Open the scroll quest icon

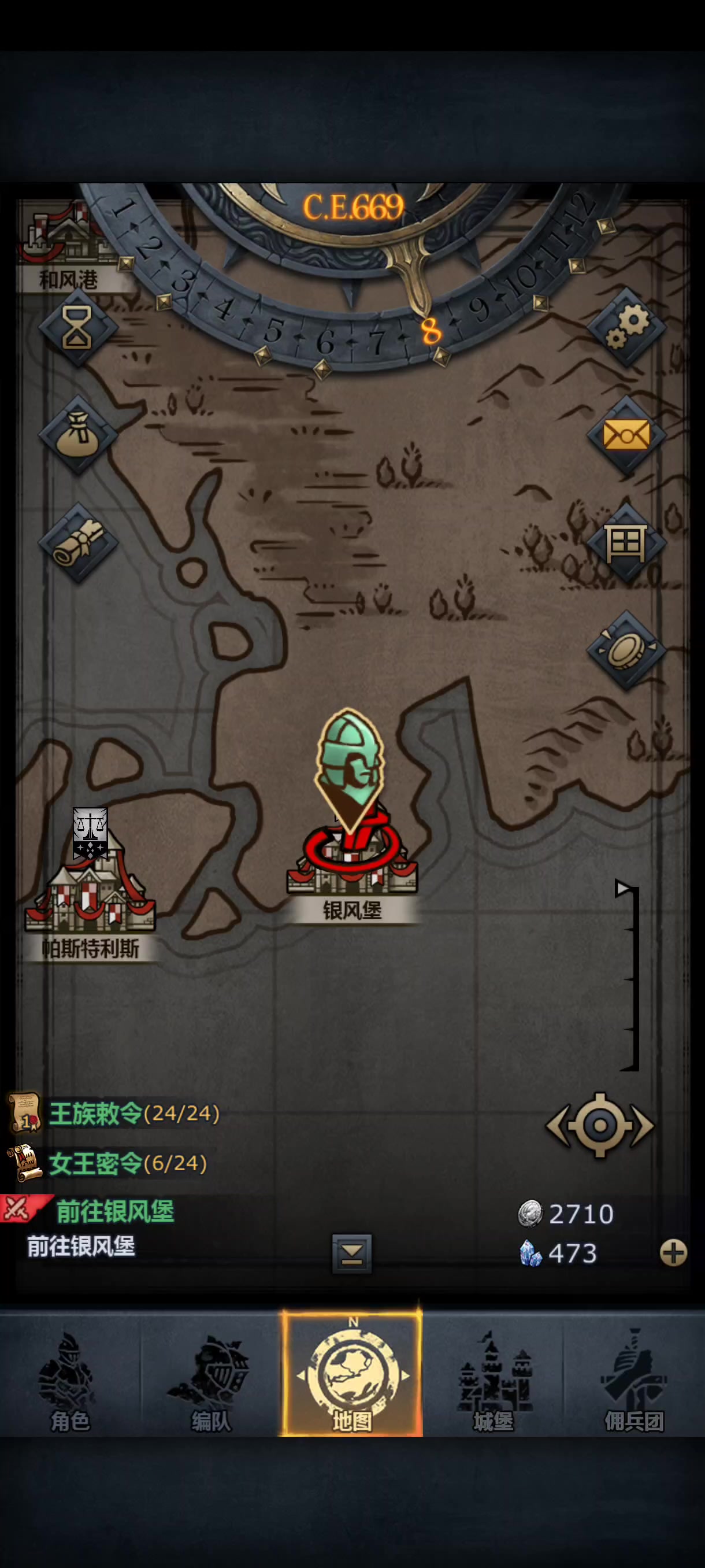click(77, 542)
